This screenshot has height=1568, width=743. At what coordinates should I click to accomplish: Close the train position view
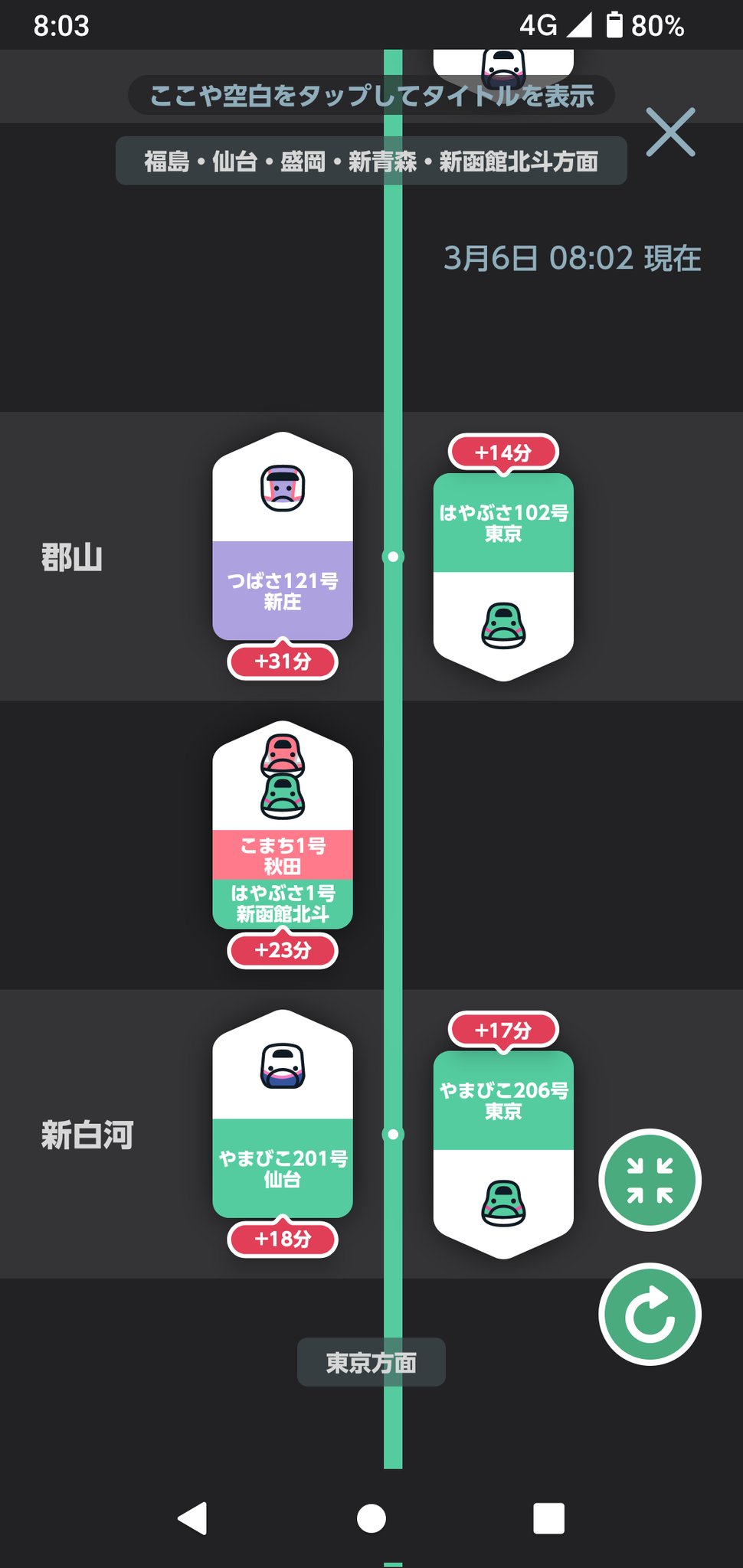point(670,132)
